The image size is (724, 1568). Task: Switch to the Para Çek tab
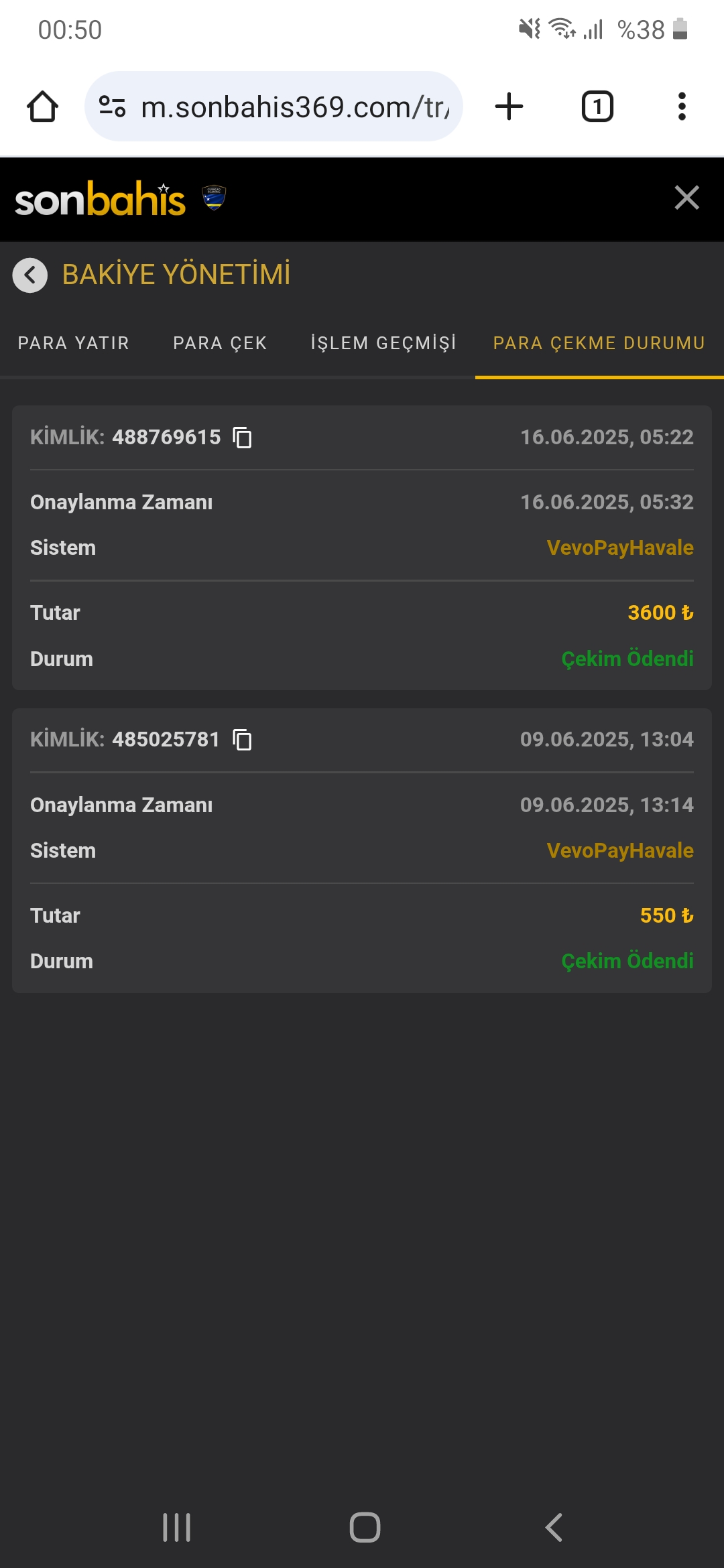tap(220, 343)
